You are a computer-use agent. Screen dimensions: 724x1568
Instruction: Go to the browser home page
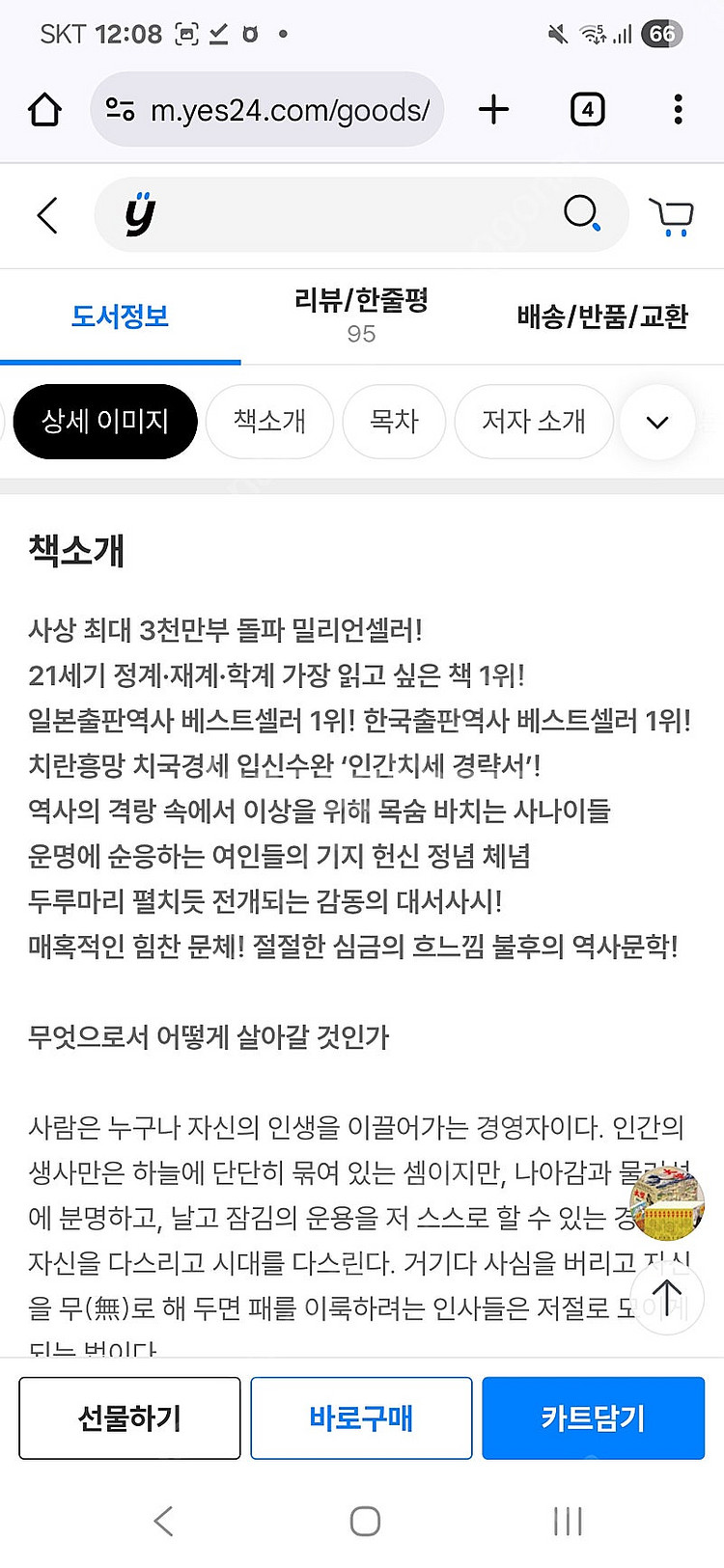[x=44, y=110]
